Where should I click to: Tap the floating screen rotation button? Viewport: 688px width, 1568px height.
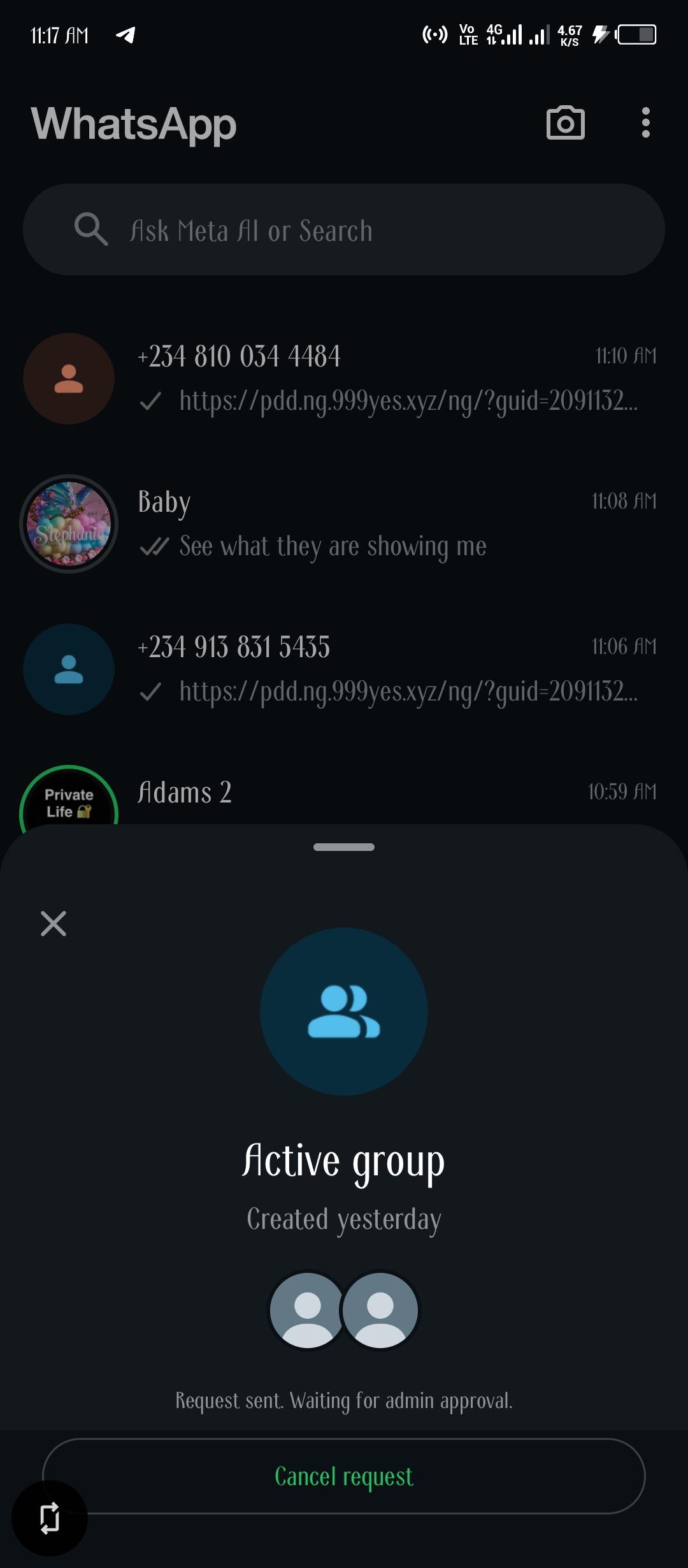point(50,1518)
